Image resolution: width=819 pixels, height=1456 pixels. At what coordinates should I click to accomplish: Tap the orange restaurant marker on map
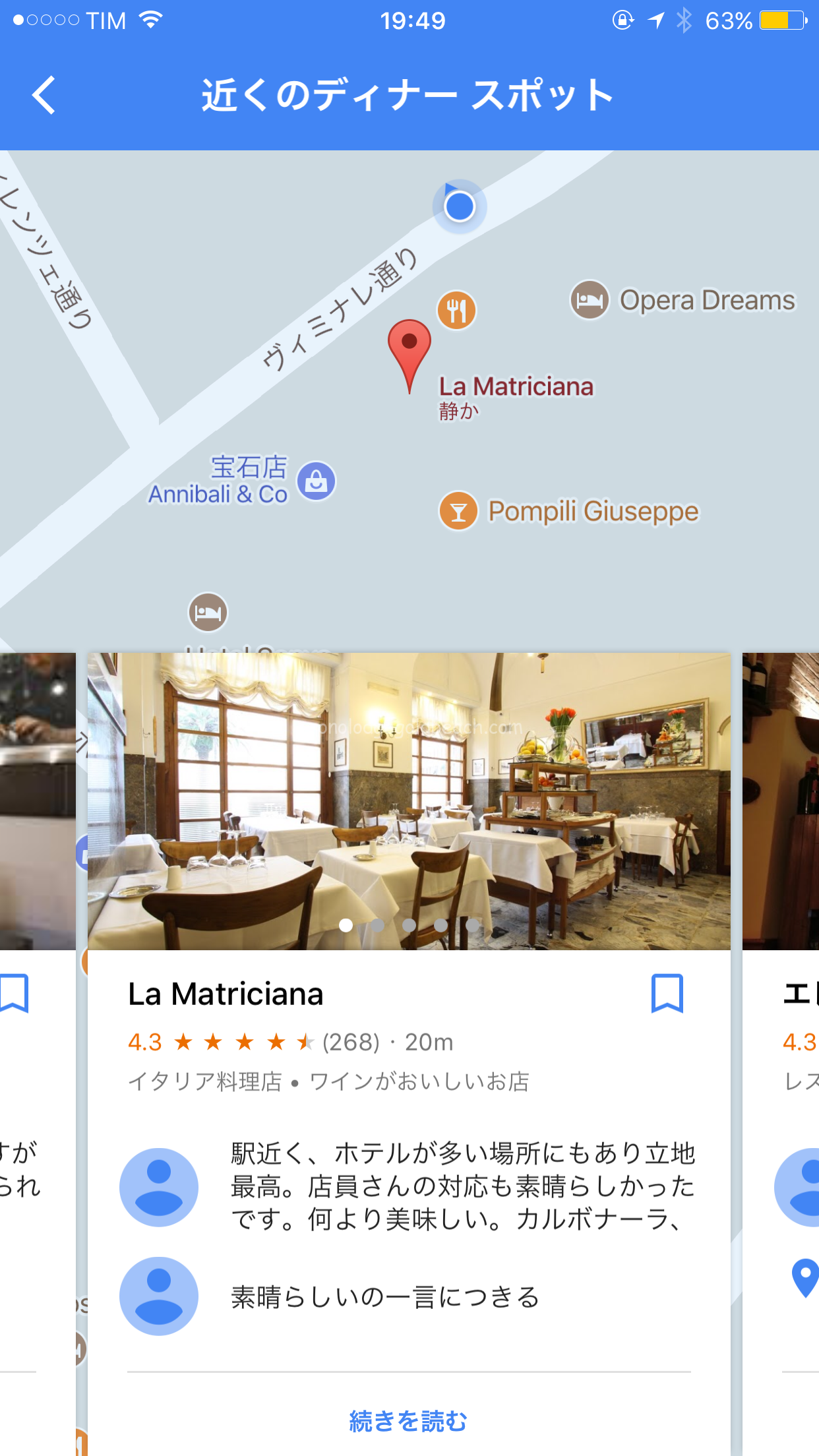(456, 310)
